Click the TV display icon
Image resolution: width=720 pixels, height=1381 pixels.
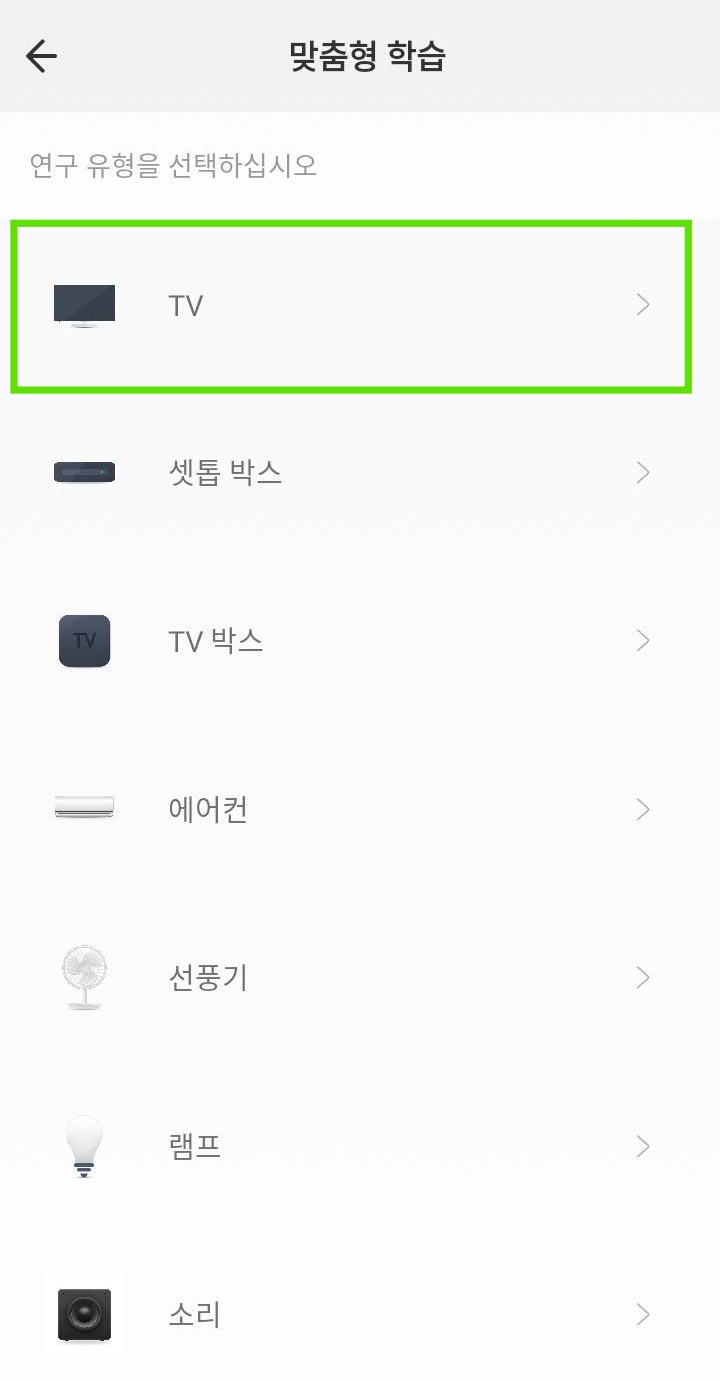83,305
